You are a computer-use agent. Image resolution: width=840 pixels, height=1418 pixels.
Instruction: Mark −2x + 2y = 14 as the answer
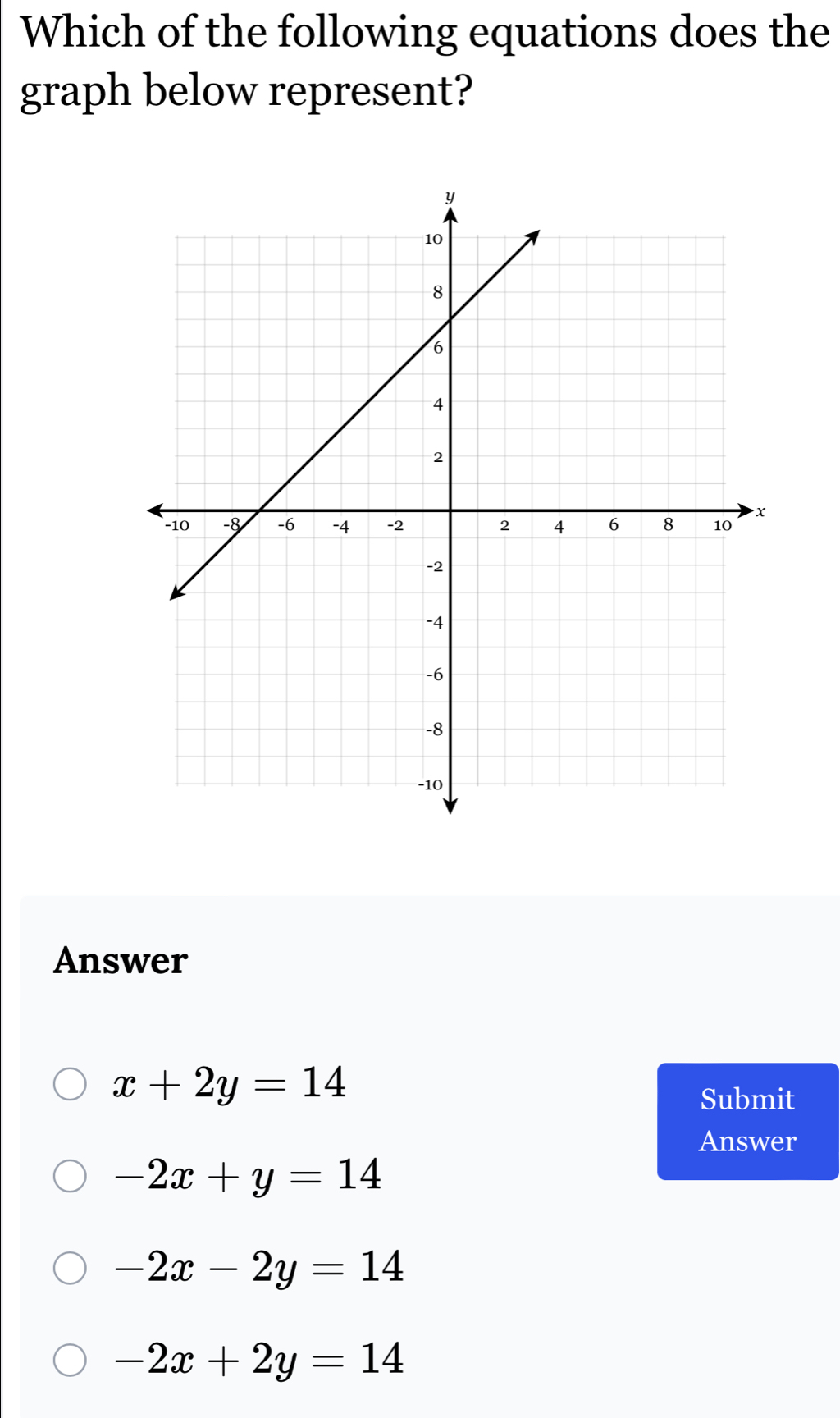(70, 1359)
